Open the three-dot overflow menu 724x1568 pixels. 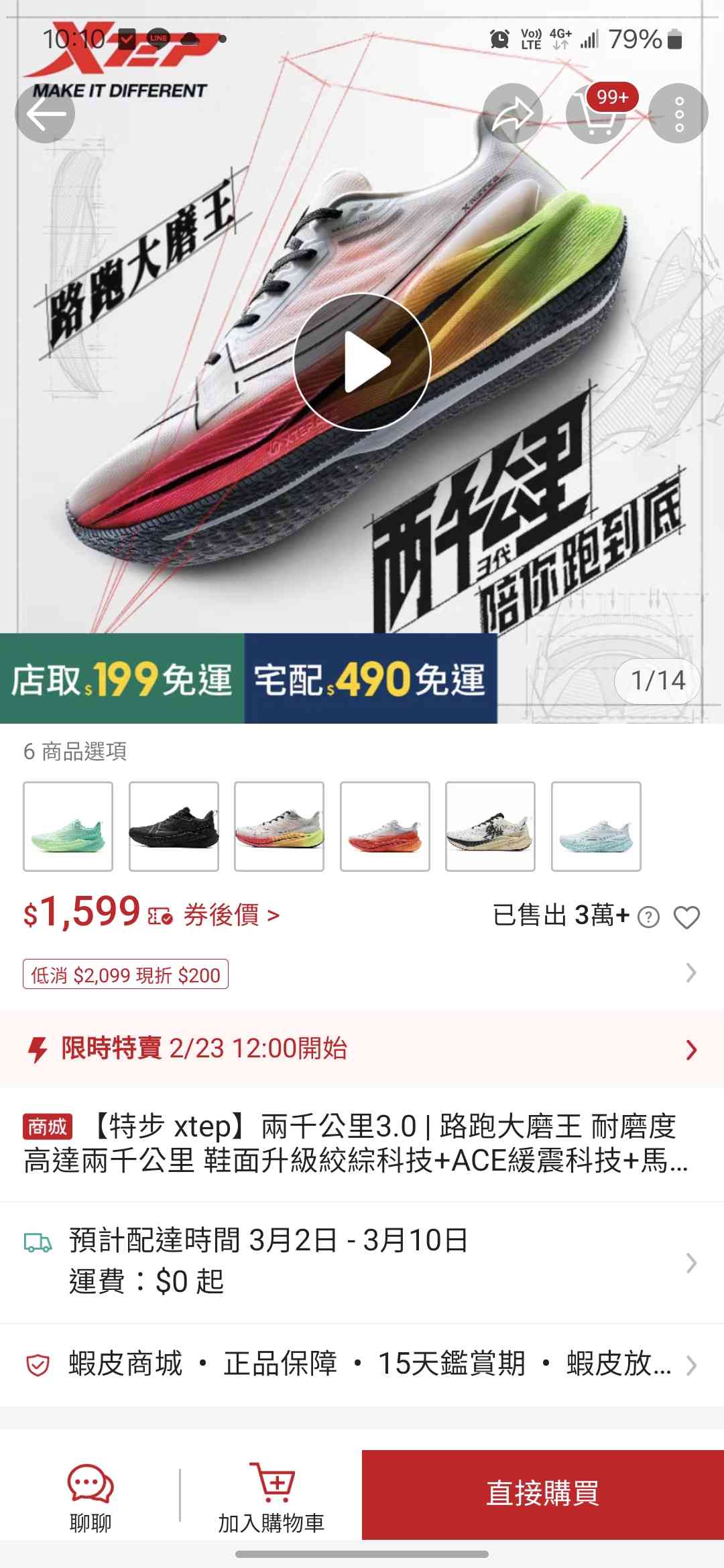pos(678,113)
